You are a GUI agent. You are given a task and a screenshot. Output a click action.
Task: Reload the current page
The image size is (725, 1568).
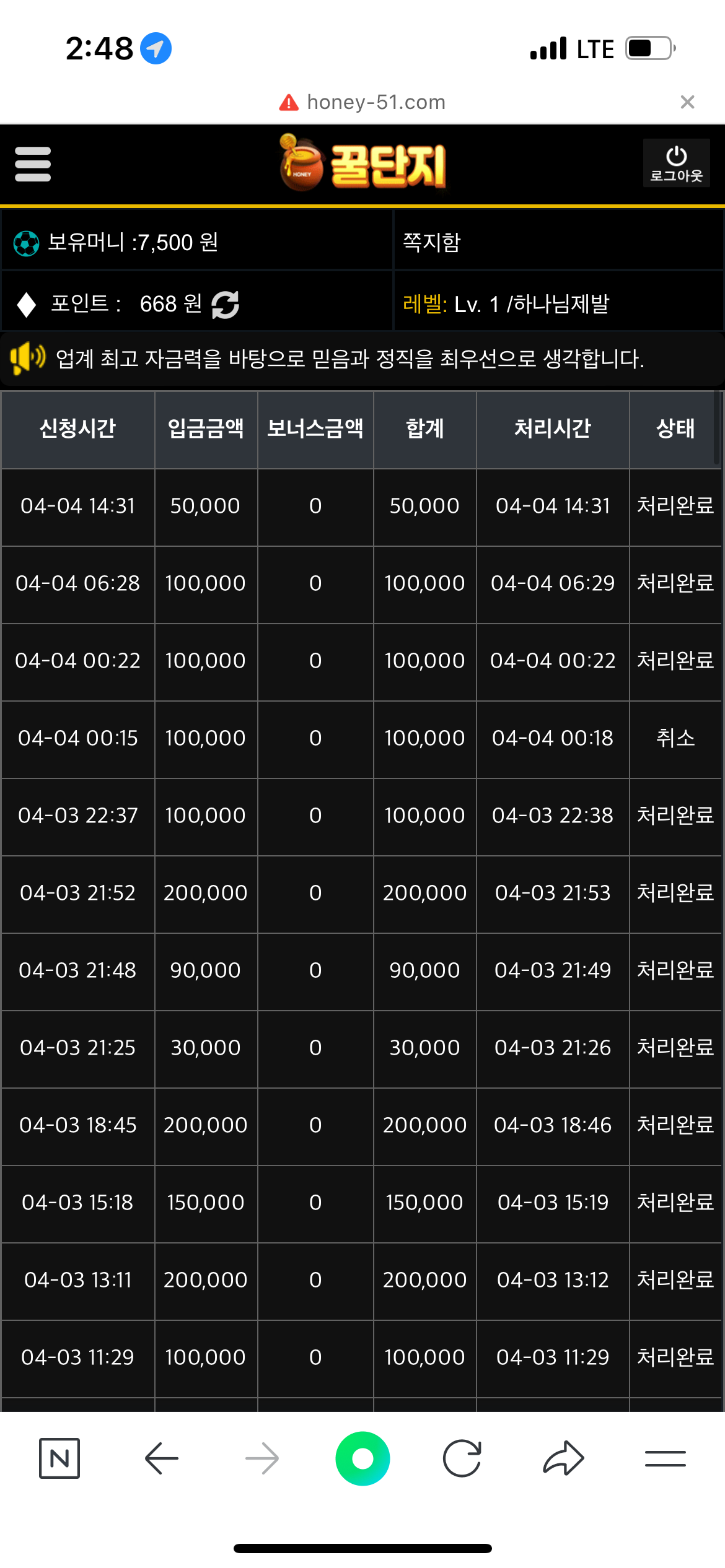coord(462,1458)
